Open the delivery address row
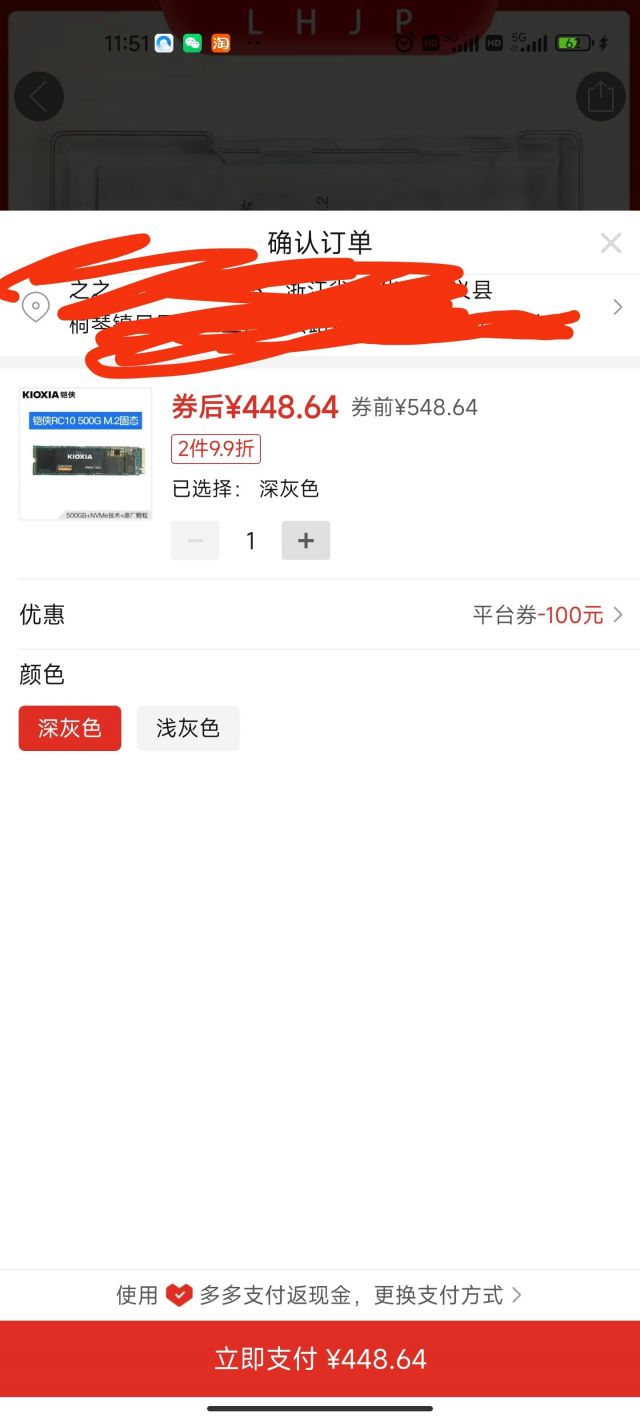The width and height of the screenshot is (640, 1422). [320, 308]
